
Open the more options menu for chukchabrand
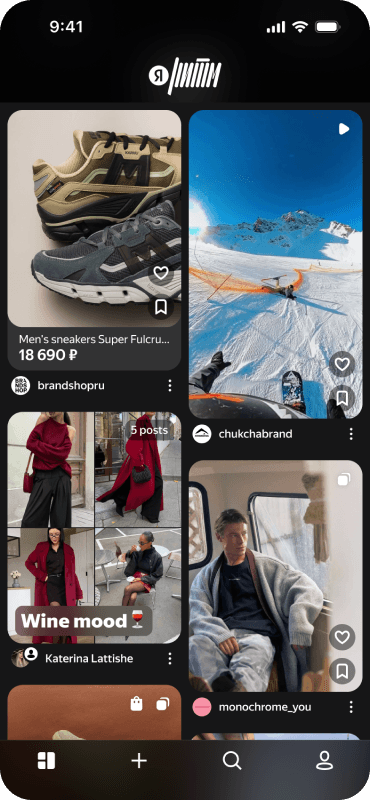coord(351,434)
